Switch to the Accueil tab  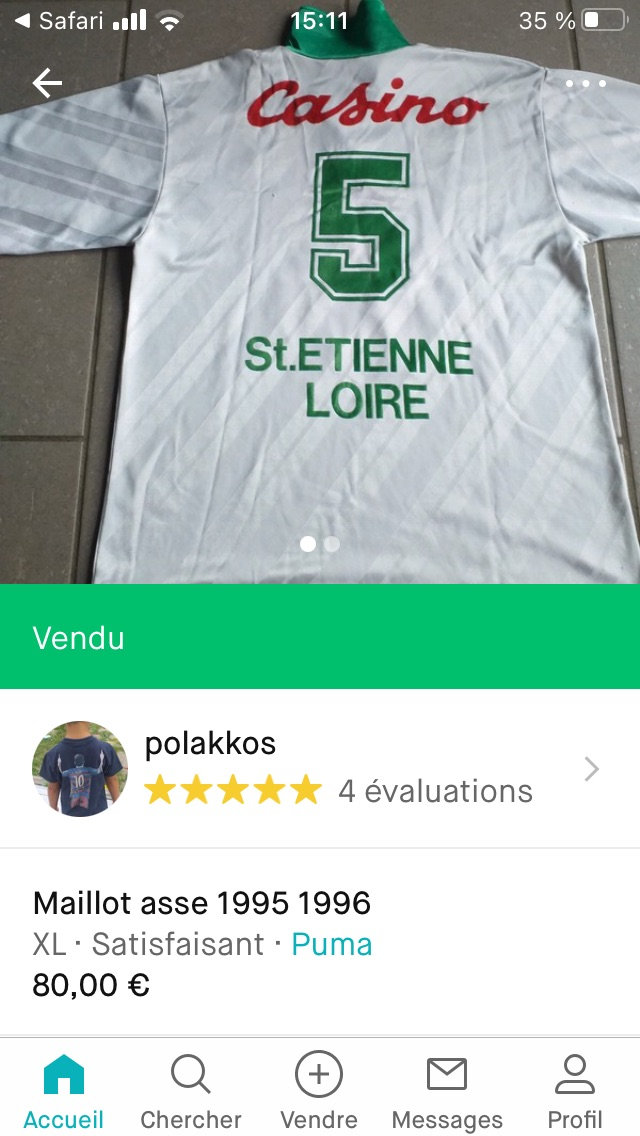pyautogui.click(x=63, y=1092)
